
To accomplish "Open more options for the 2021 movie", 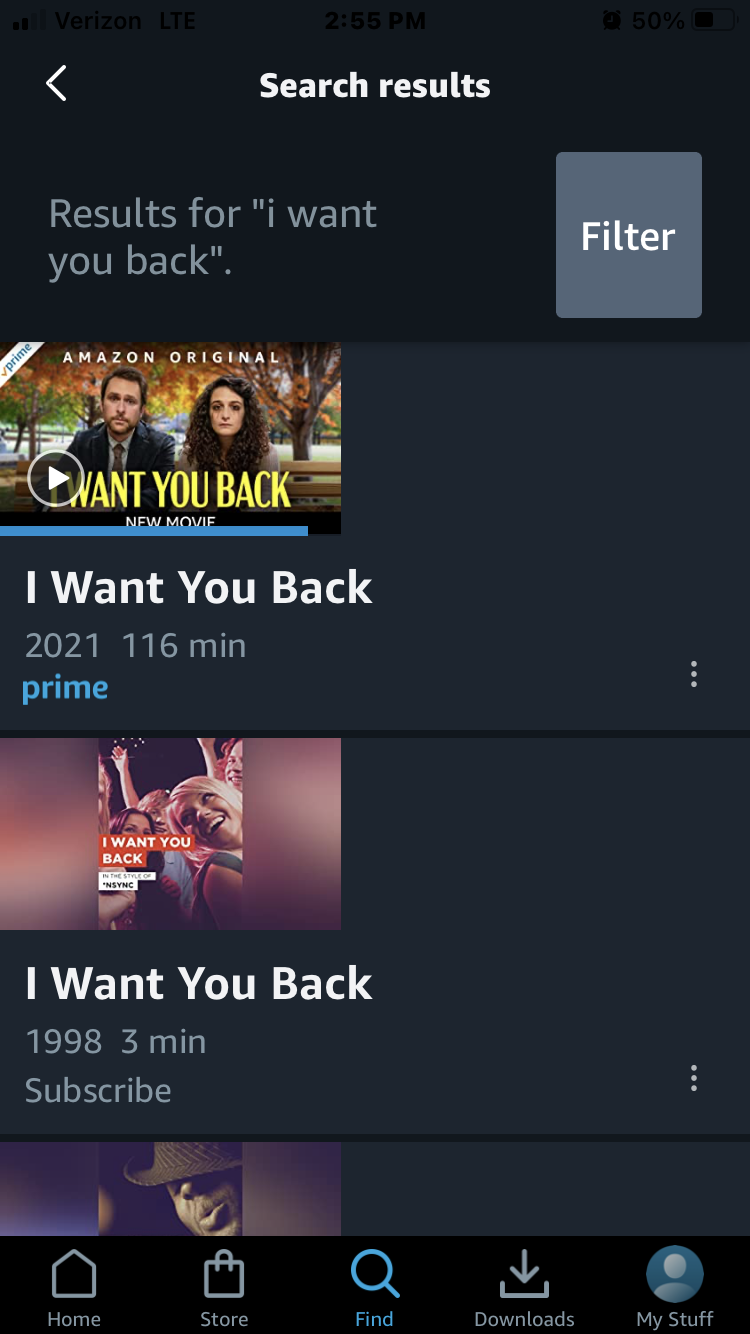I will pos(694,674).
